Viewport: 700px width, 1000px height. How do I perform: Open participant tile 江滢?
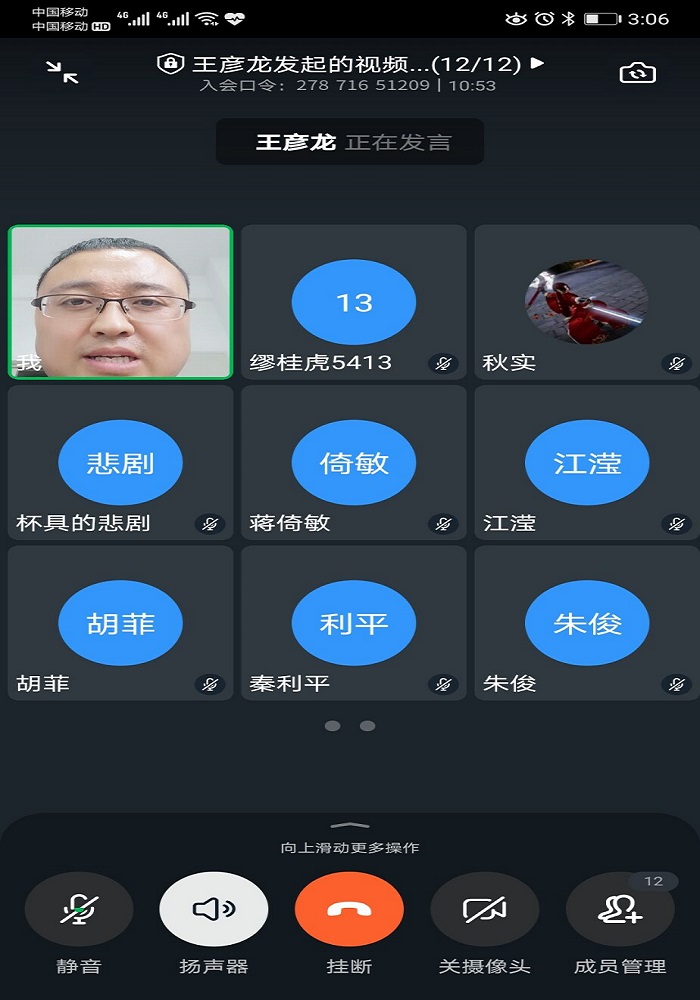tap(586, 462)
